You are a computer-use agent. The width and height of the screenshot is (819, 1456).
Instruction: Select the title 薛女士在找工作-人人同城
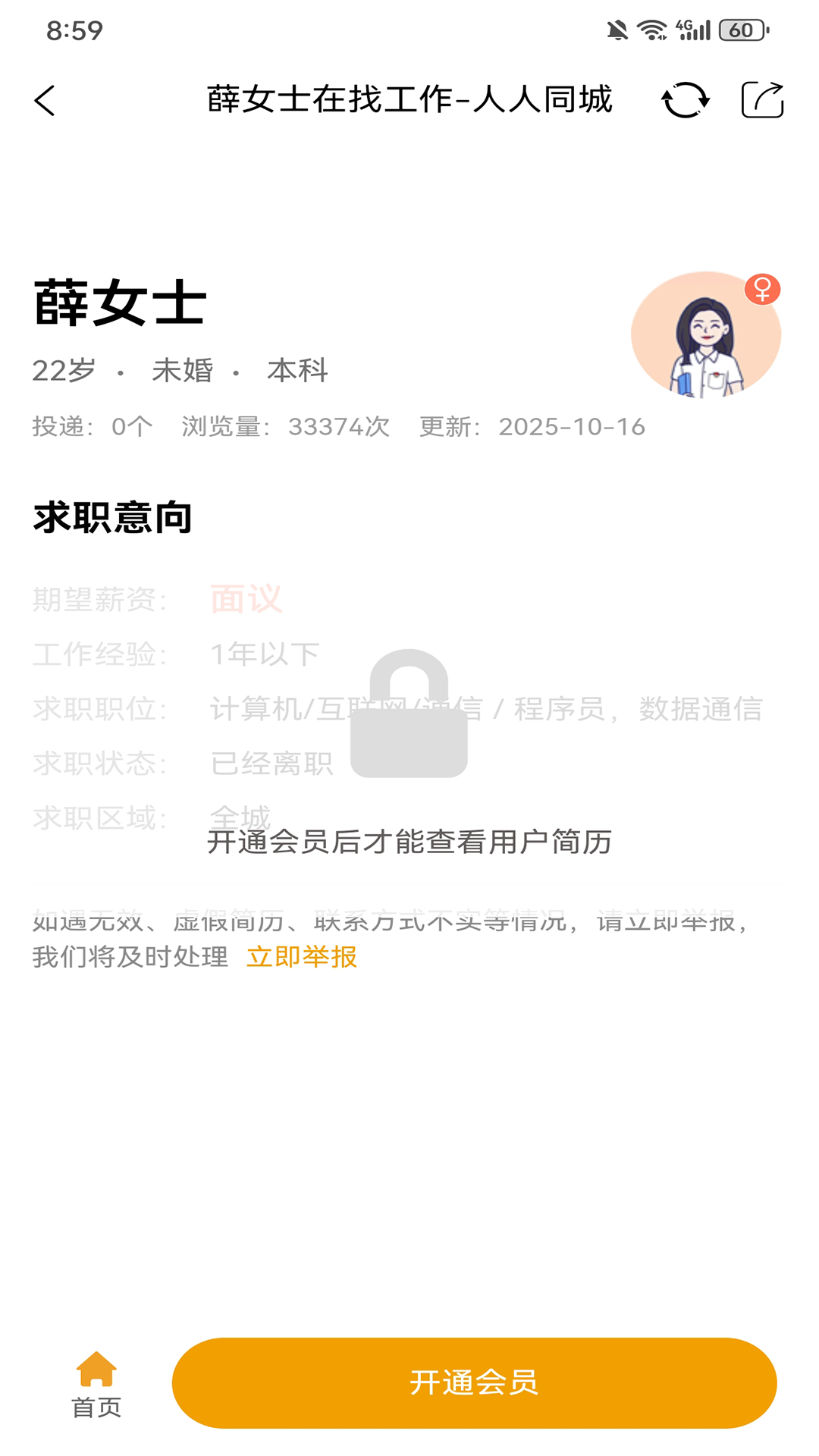click(409, 99)
